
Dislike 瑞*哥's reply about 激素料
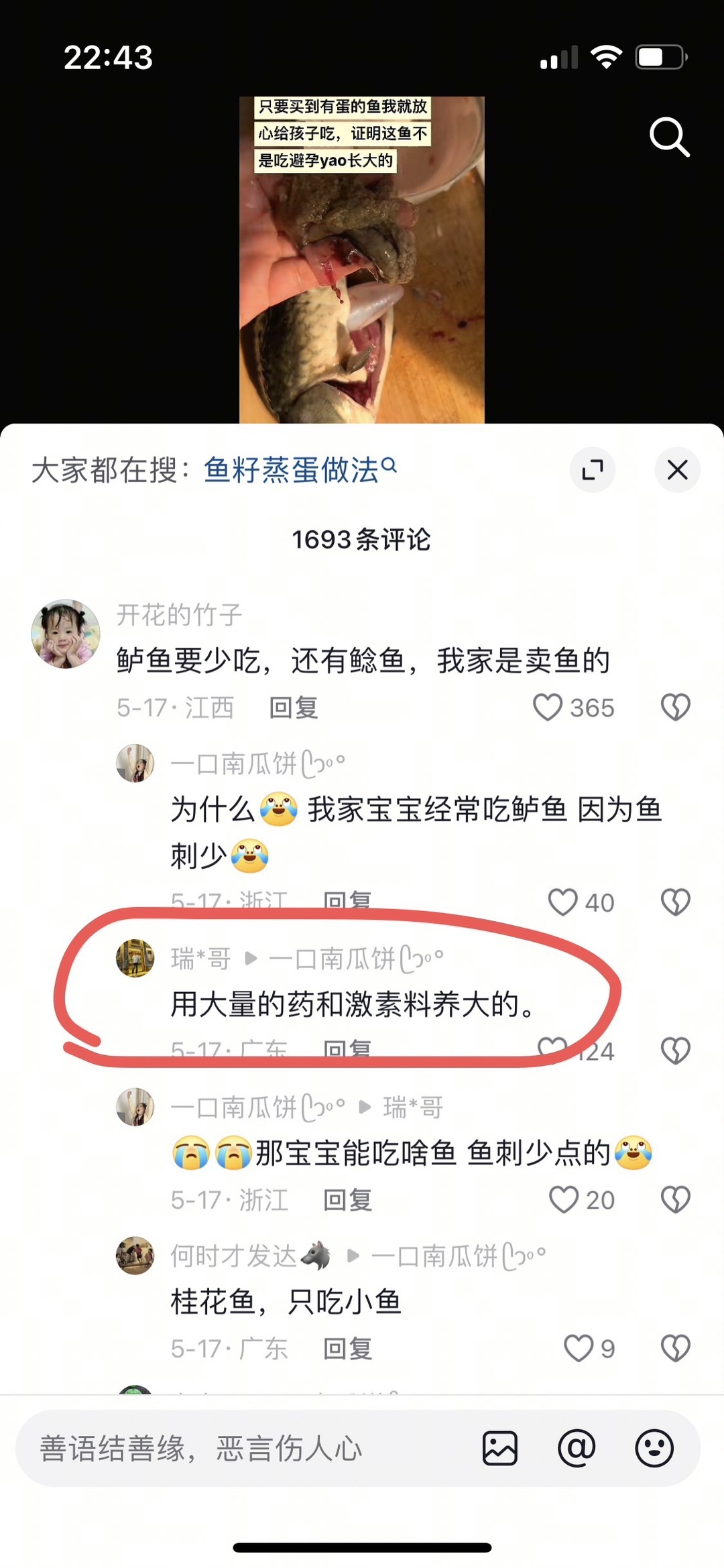tap(675, 1050)
